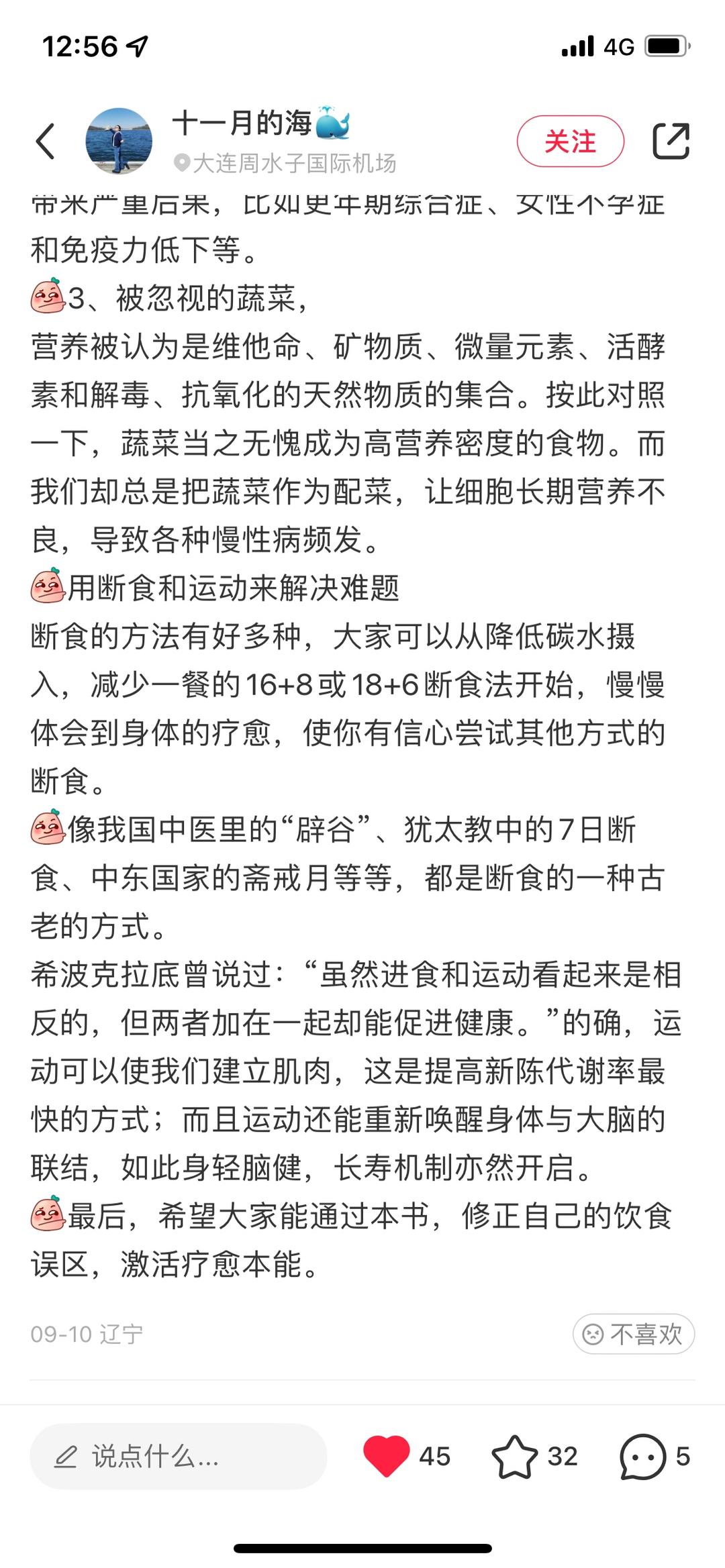Tap the back arrow to leave the post
This screenshot has width=725, height=1568.
44,141
